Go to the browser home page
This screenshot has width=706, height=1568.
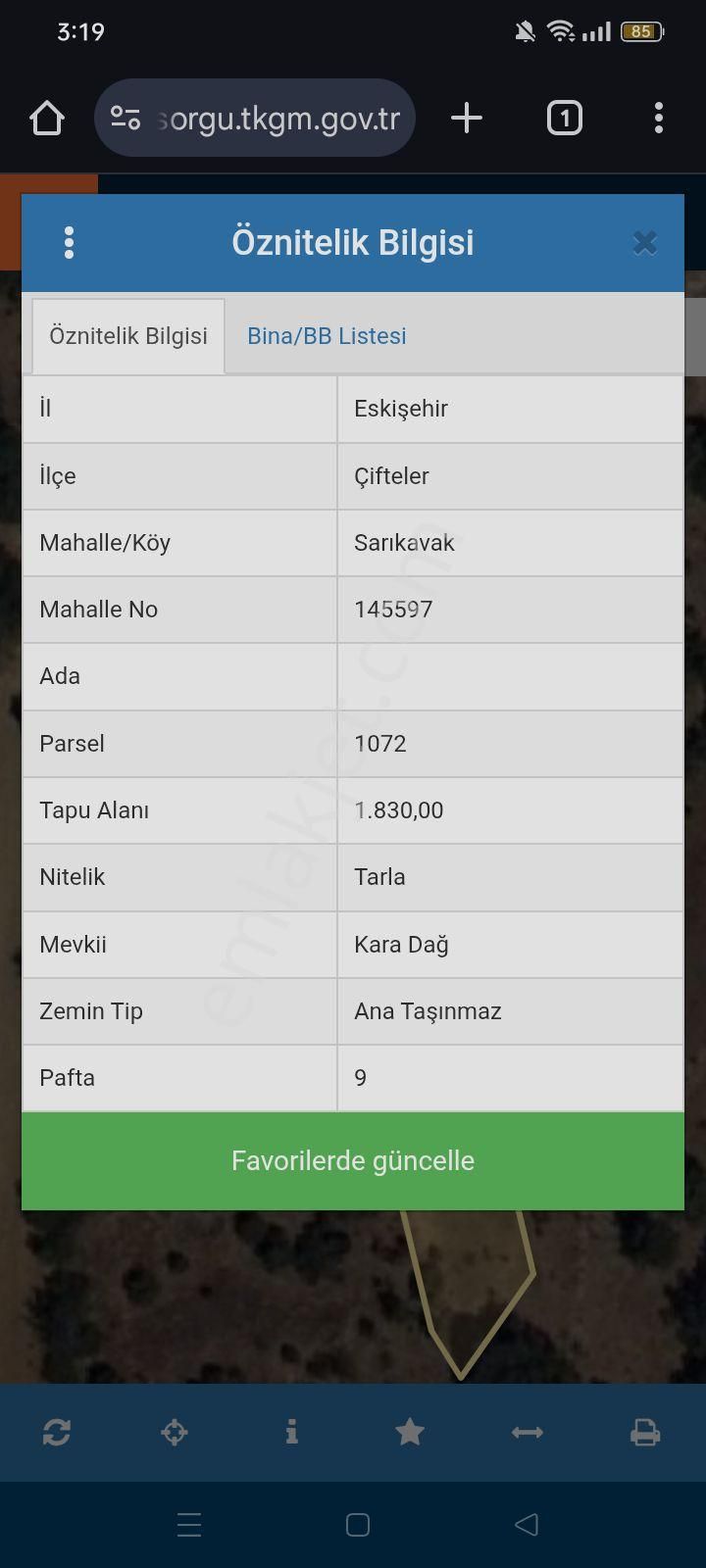click(47, 119)
